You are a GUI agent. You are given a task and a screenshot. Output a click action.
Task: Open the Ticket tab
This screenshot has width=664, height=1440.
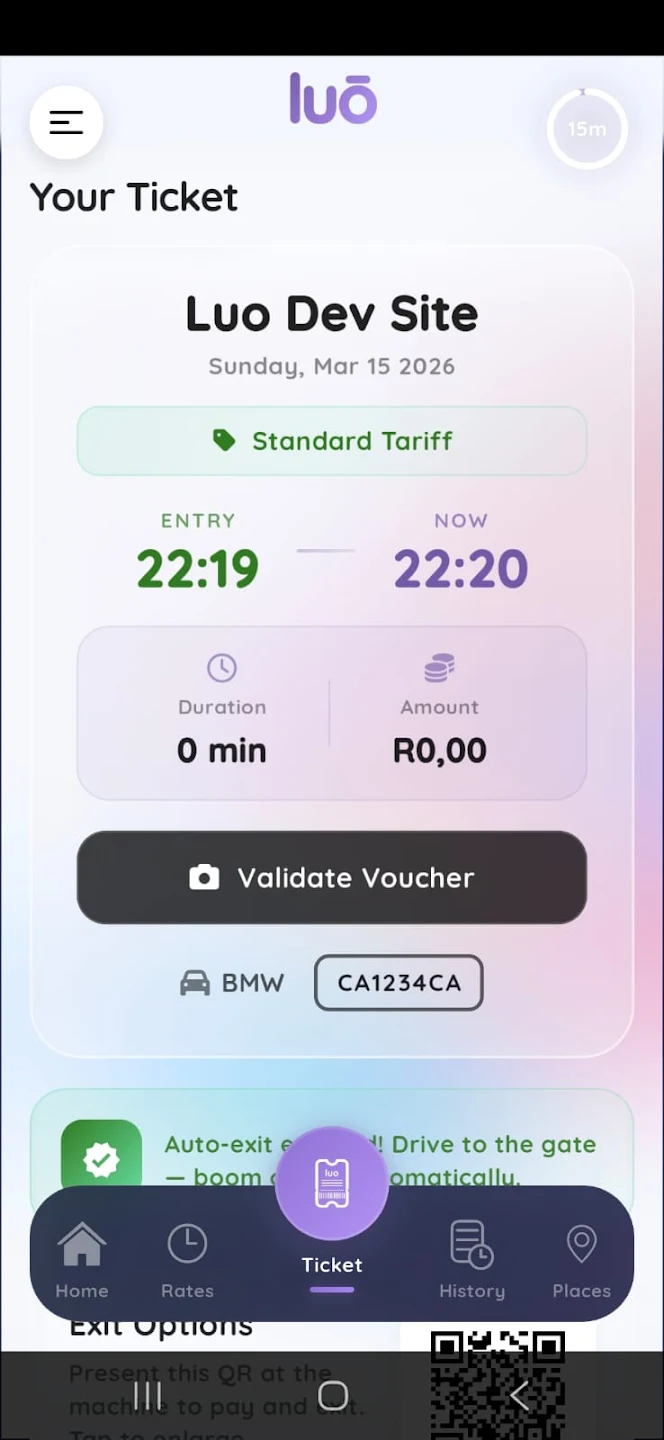(x=332, y=1200)
